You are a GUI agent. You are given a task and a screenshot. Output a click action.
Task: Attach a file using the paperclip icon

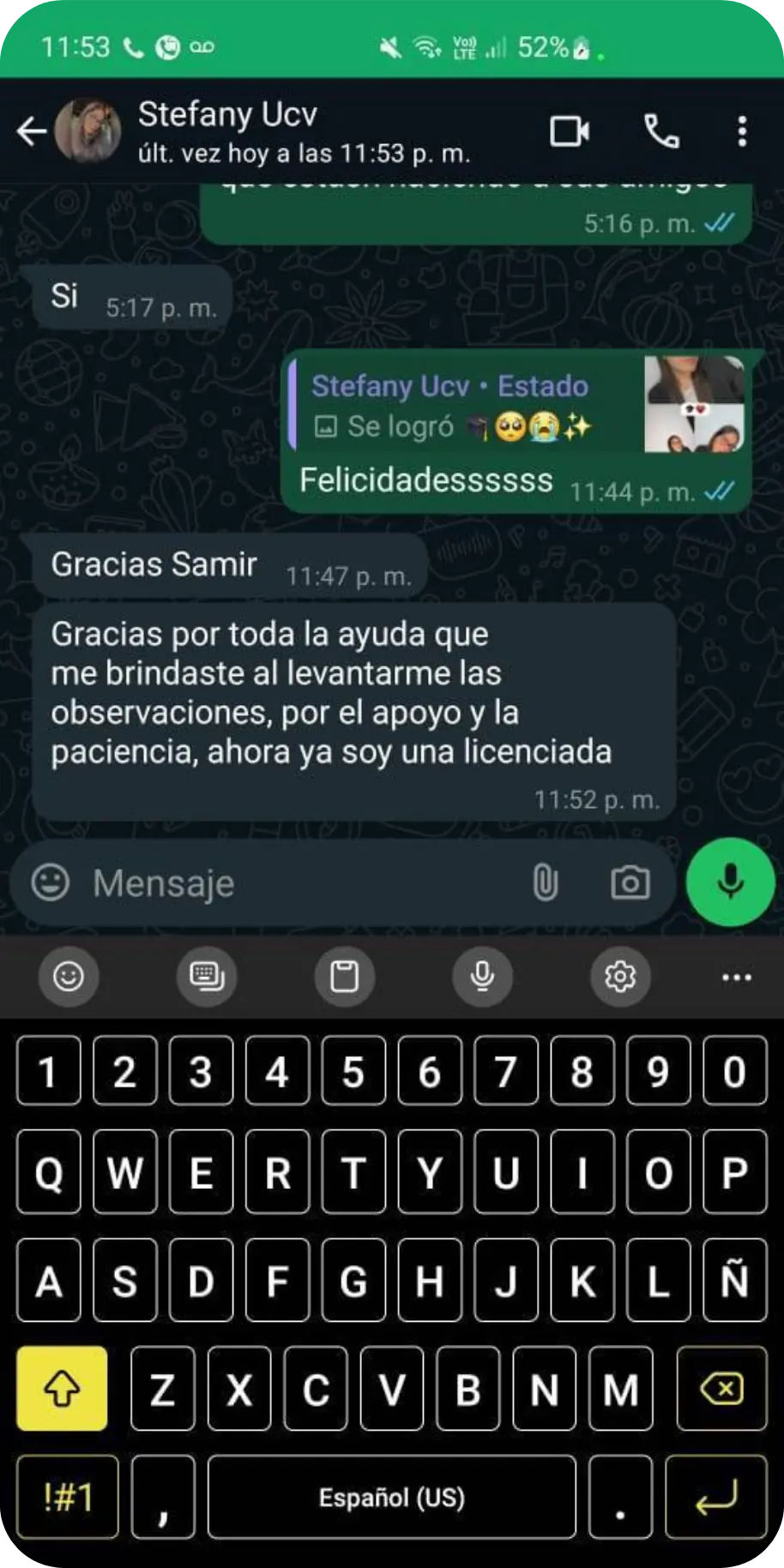[x=544, y=882]
